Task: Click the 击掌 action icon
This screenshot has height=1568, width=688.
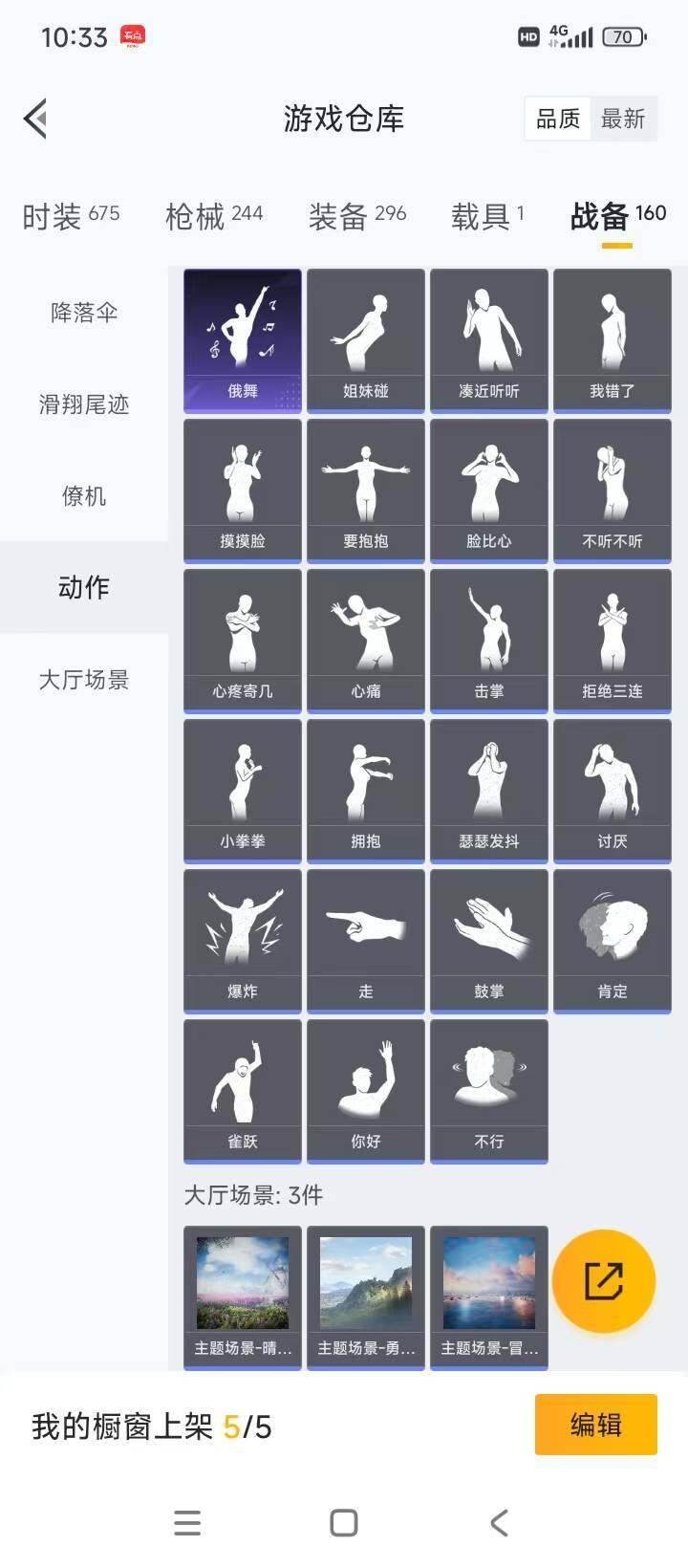Action: [x=489, y=639]
